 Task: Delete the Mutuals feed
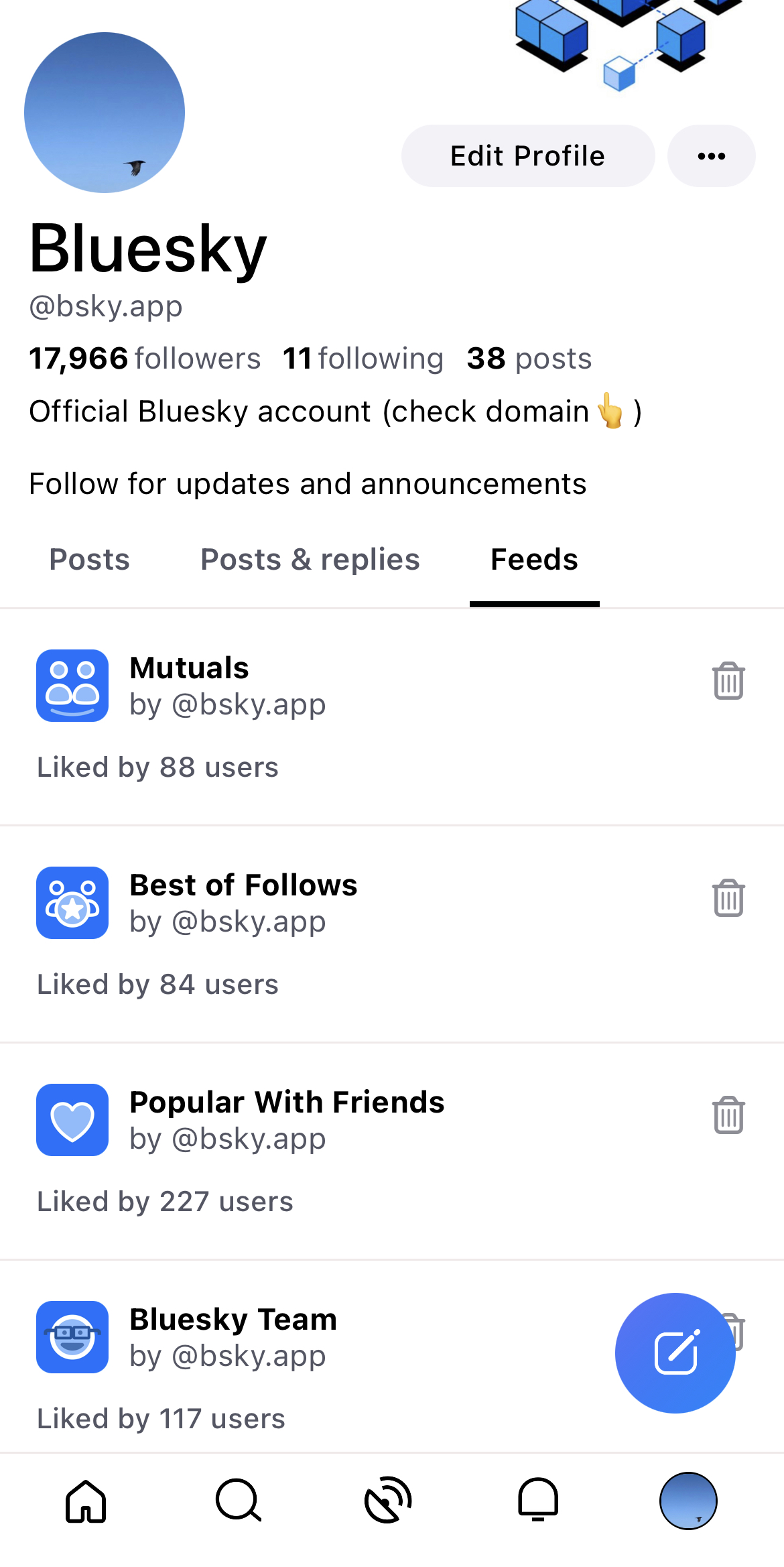click(728, 680)
